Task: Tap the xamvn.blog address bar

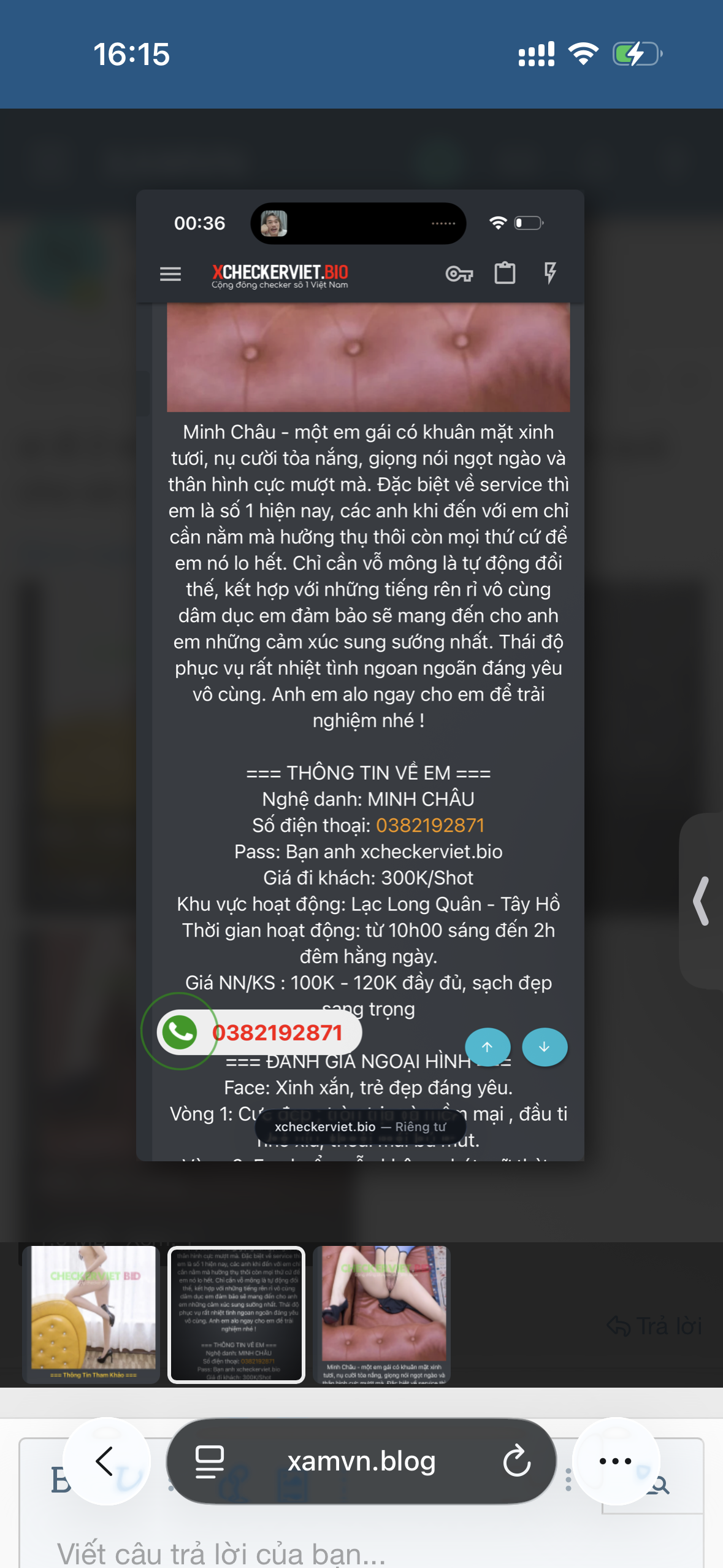Action: [362, 1462]
